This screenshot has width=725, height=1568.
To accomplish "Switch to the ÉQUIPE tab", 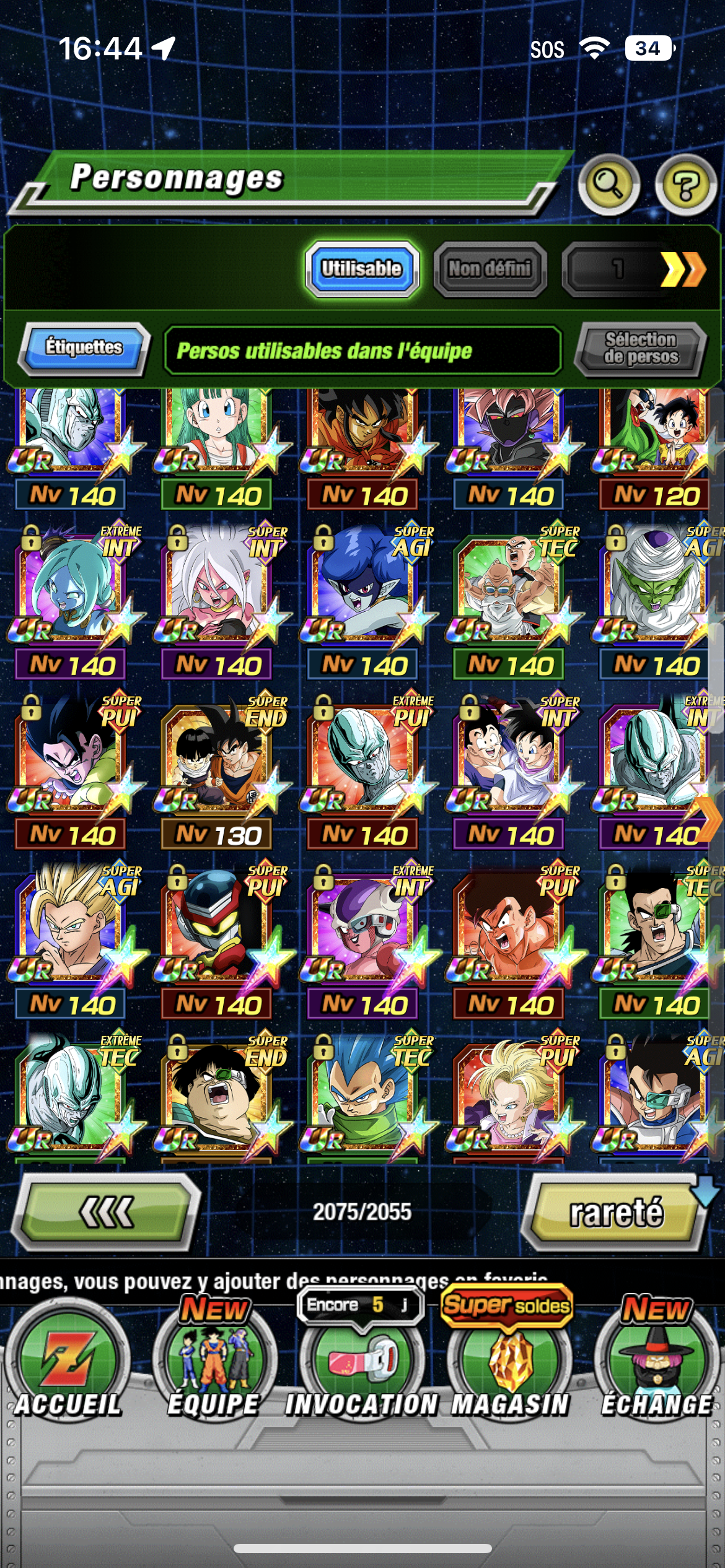I will [x=214, y=1369].
